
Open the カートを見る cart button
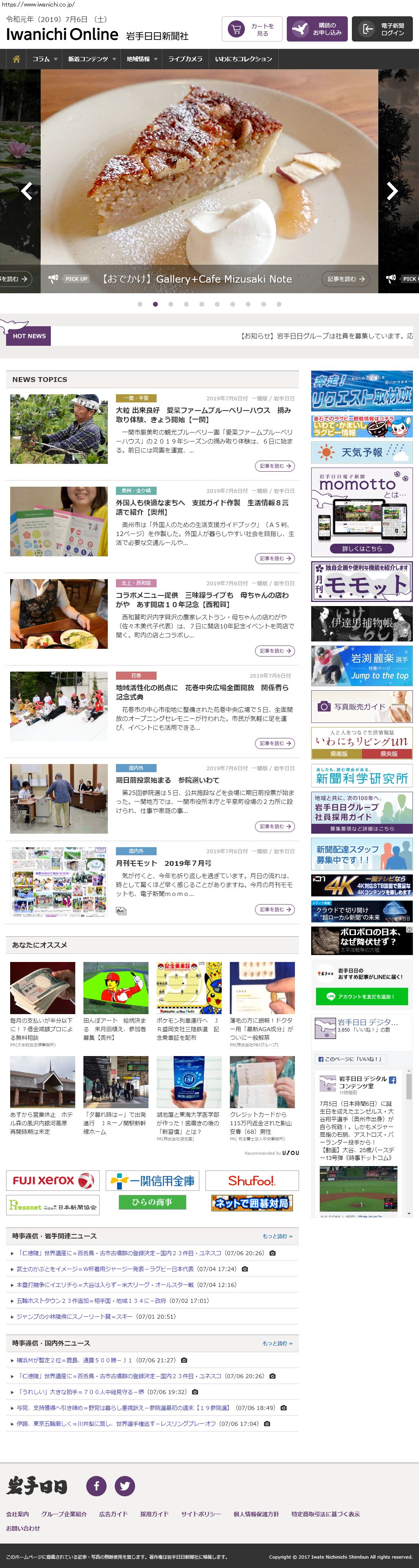pos(252,29)
